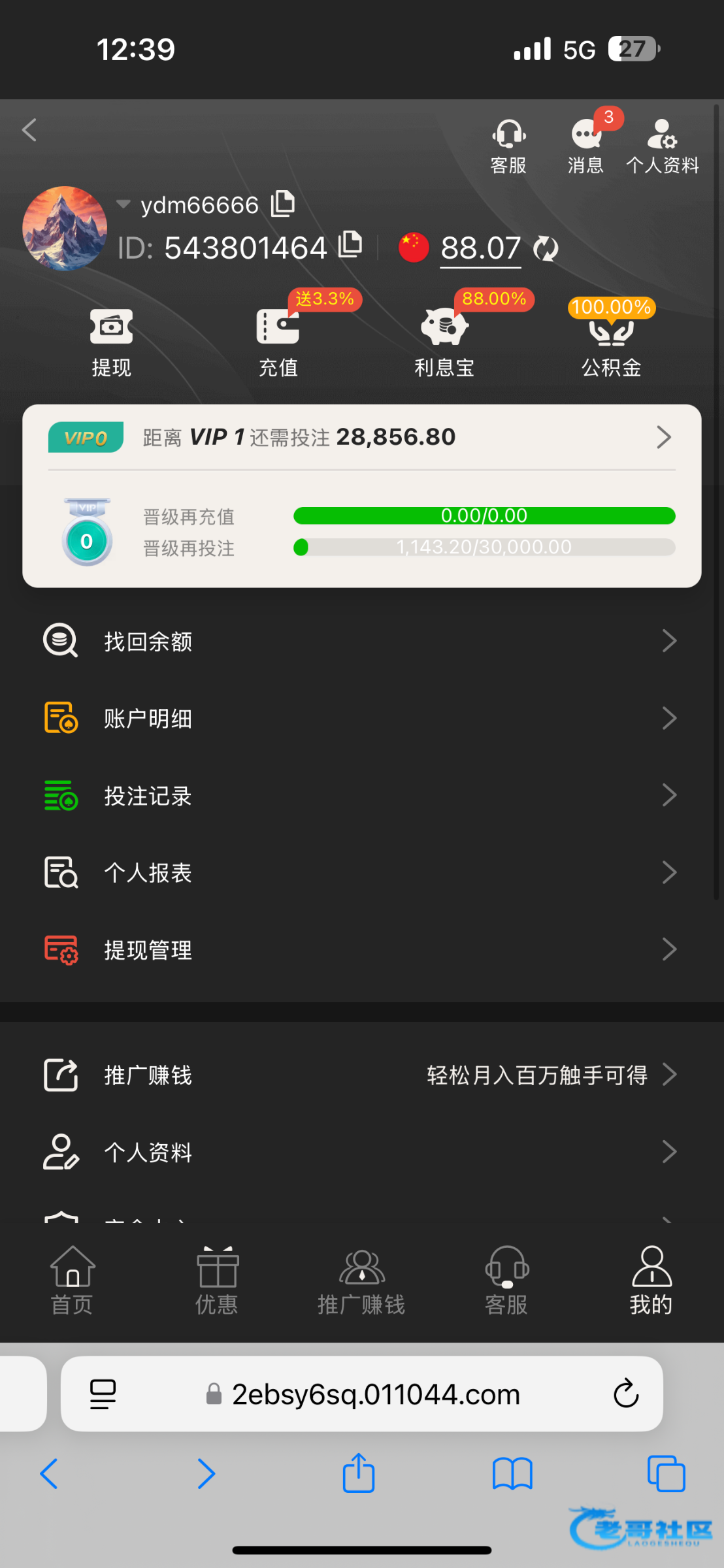Image resolution: width=724 pixels, height=1568 pixels.
Task: Go back using the top-left arrow
Action: (x=29, y=130)
